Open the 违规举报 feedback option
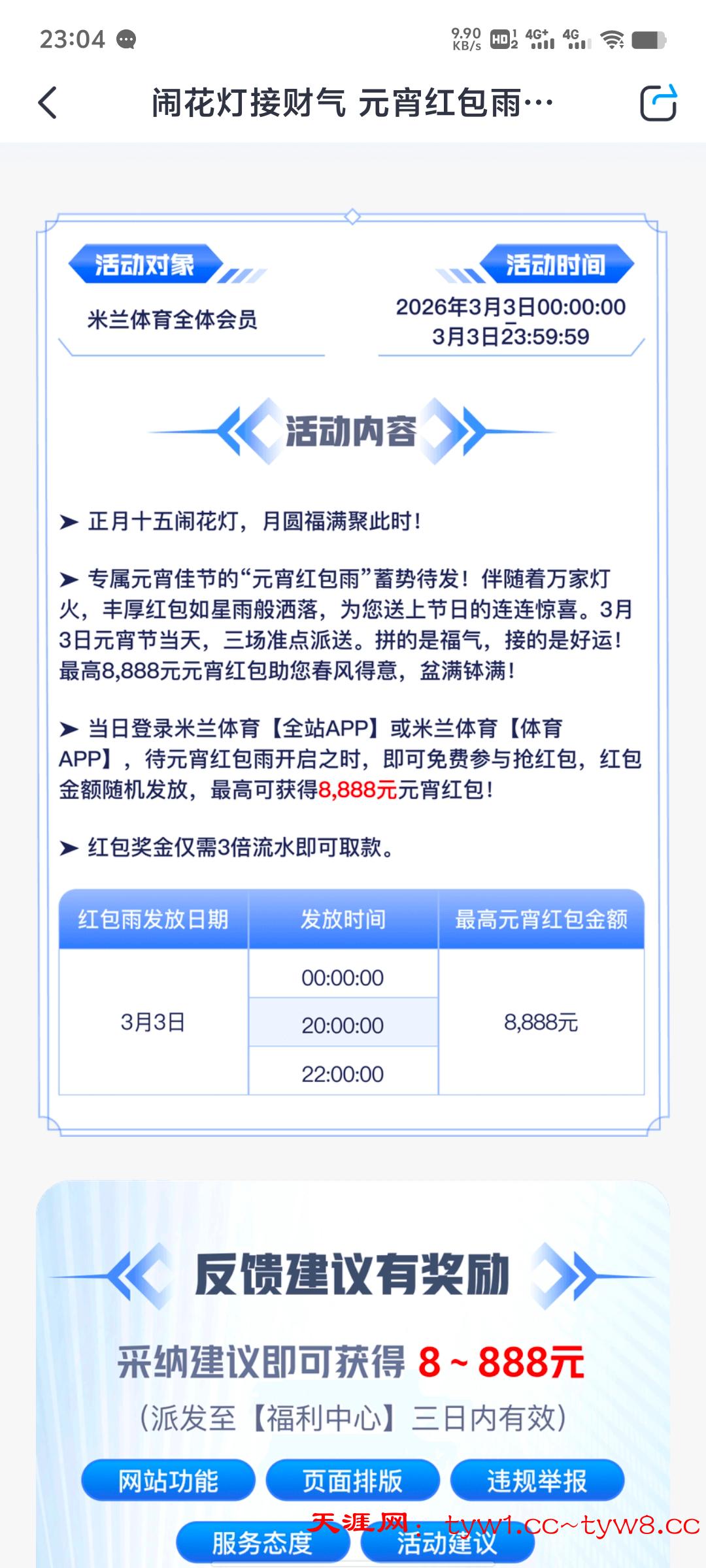Viewport: 706px width, 1568px height. point(537,1480)
